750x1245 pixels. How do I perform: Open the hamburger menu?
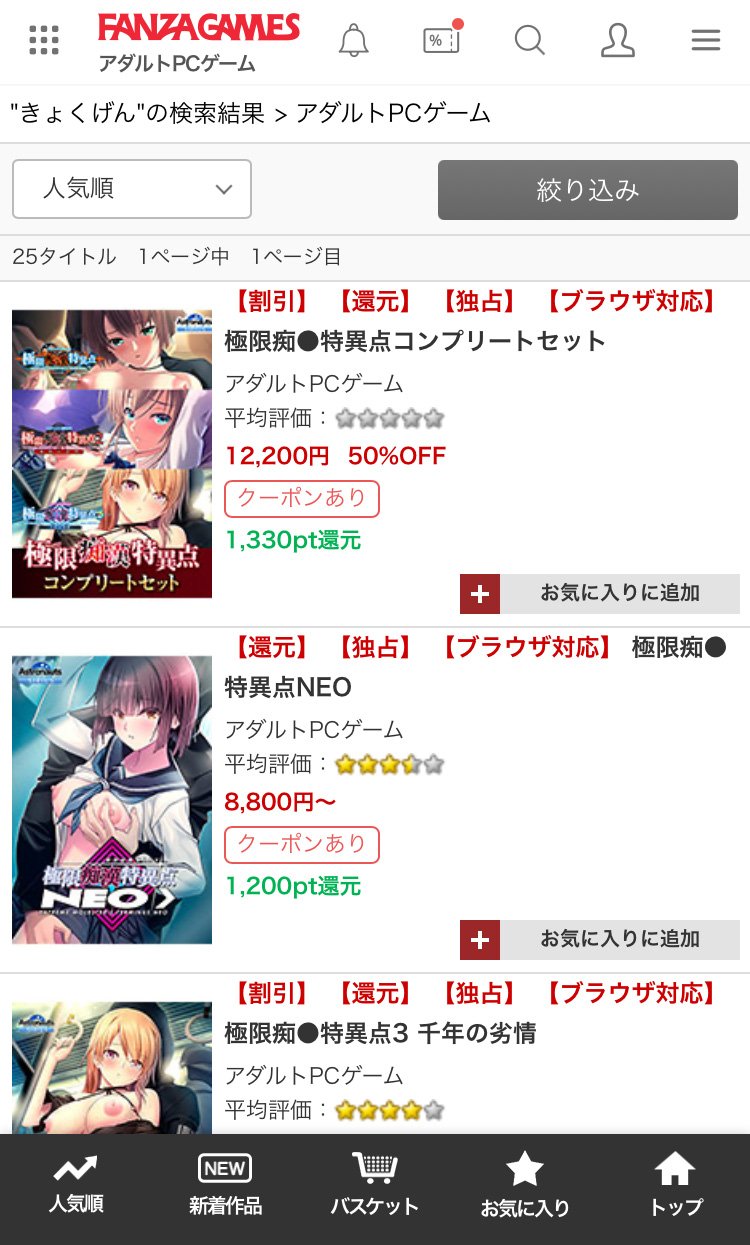(x=706, y=40)
